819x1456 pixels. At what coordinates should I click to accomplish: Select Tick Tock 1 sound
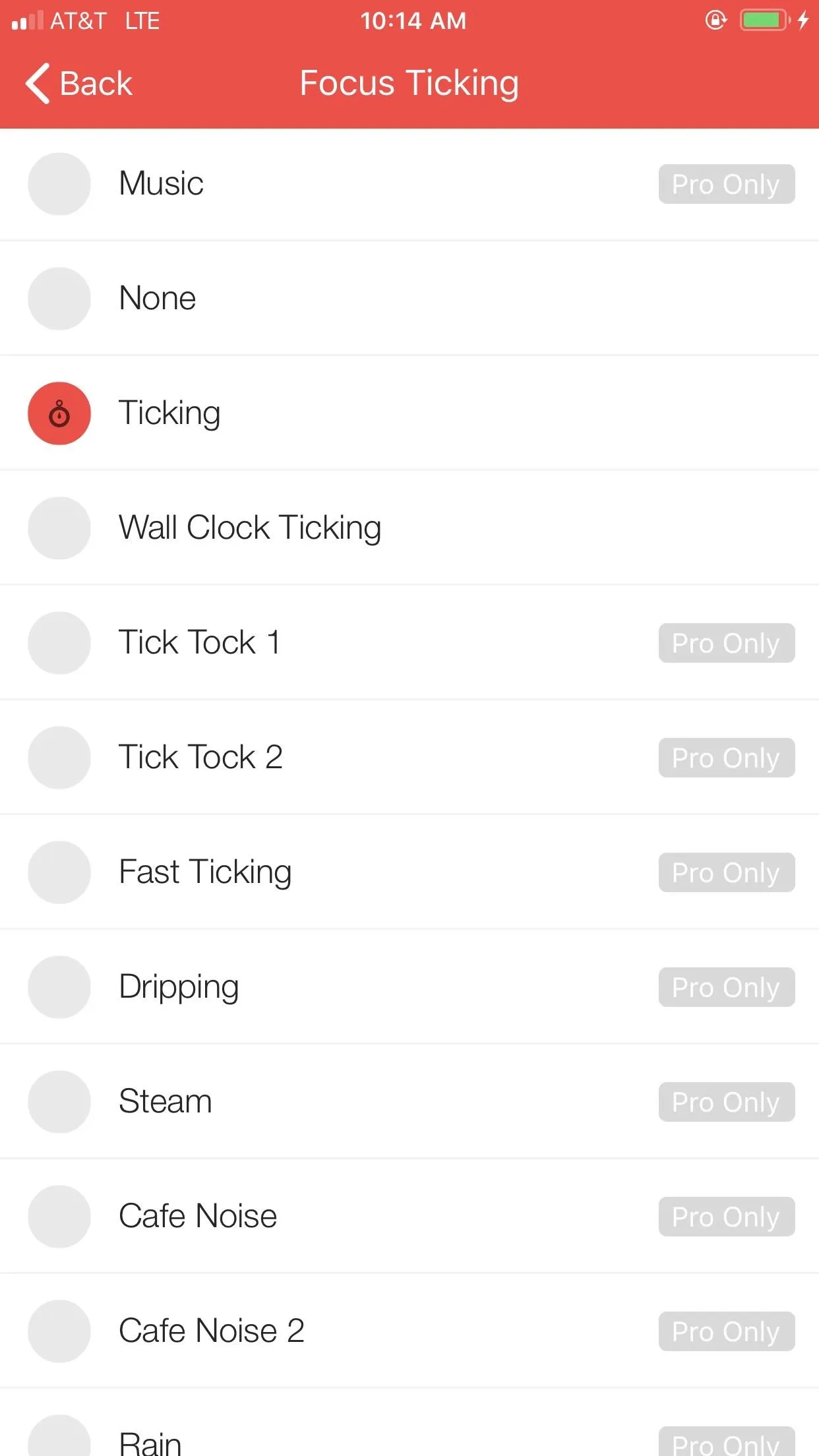tap(409, 642)
